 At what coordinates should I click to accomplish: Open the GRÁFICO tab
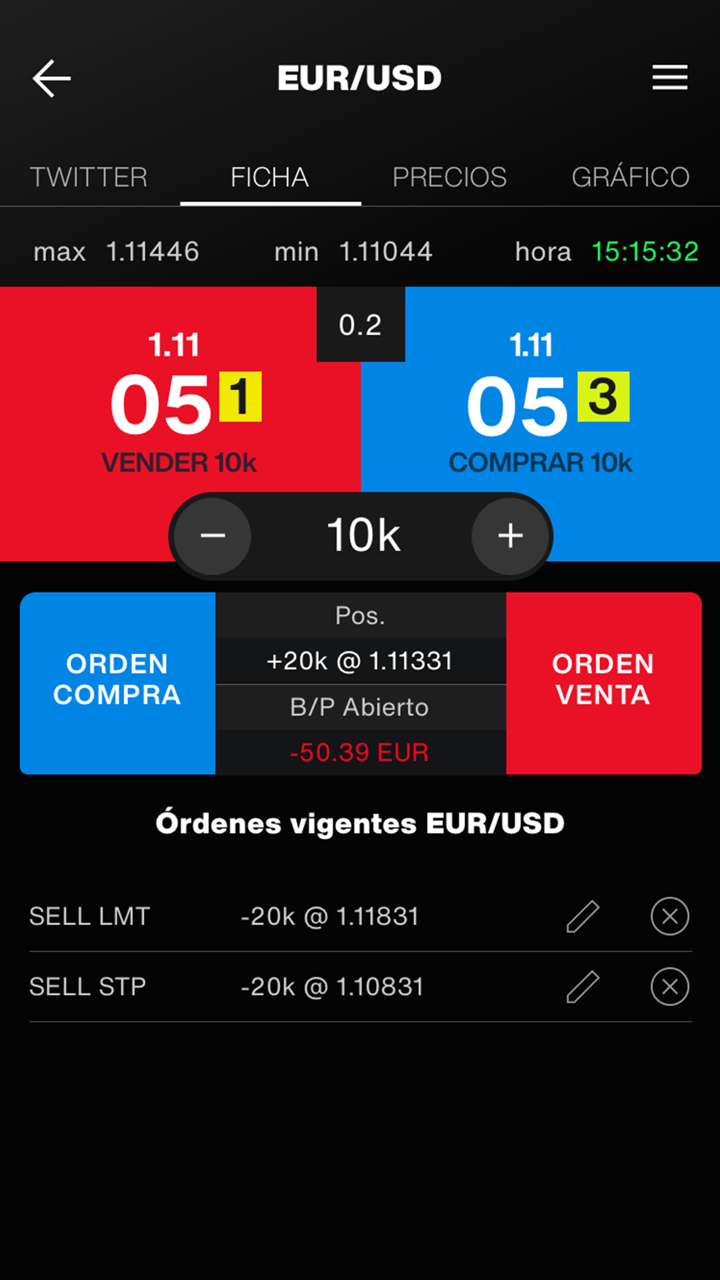click(630, 177)
